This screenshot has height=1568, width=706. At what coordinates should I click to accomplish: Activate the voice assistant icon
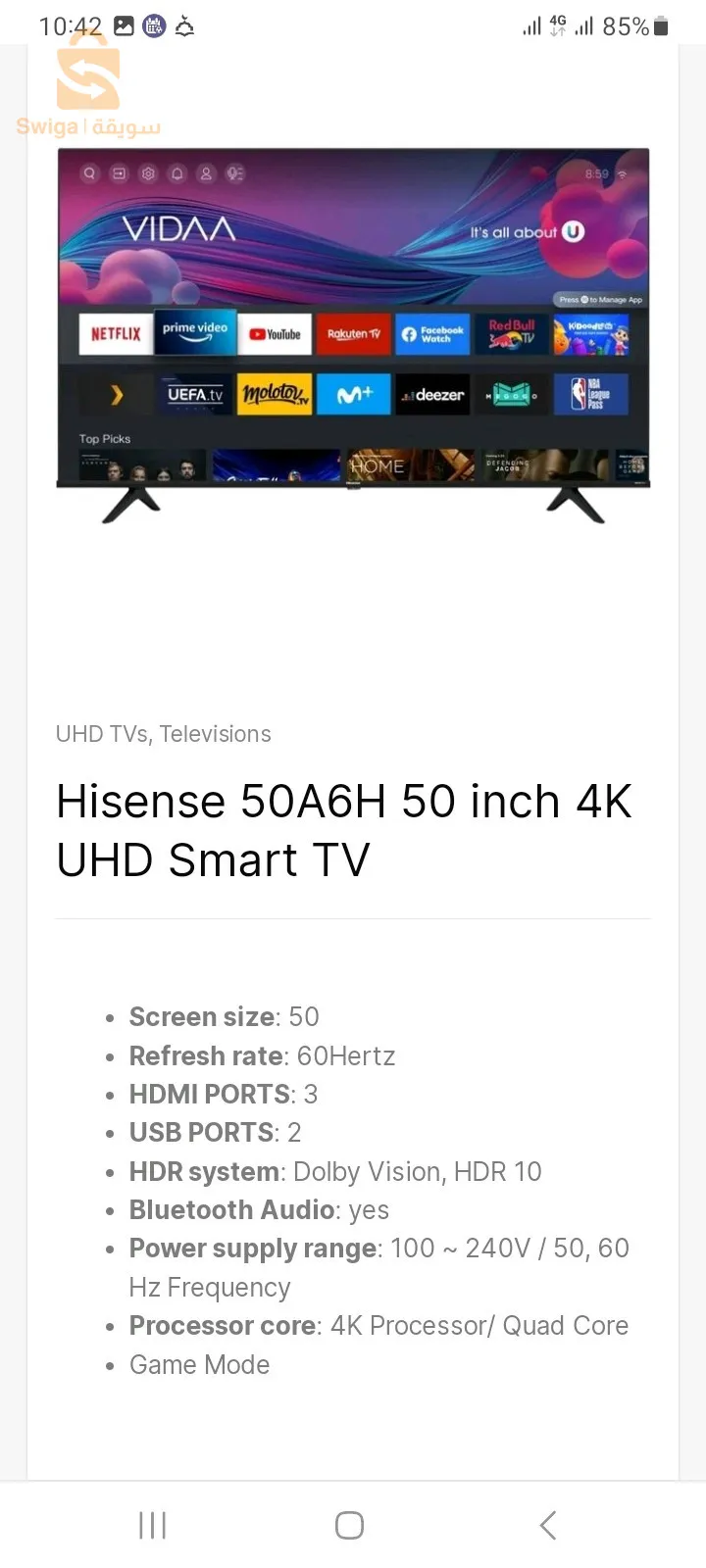click(232, 173)
